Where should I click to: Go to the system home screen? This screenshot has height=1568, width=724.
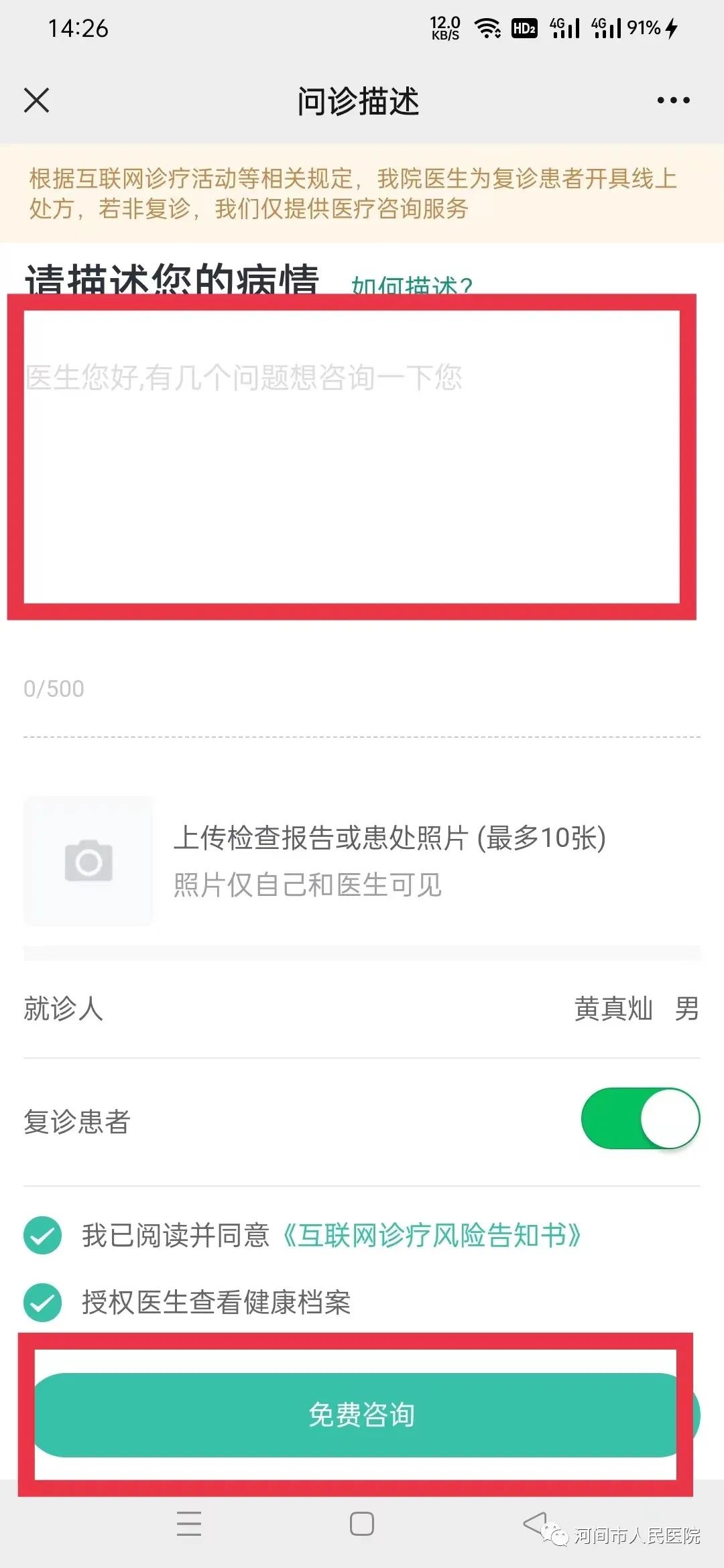tap(362, 1524)
